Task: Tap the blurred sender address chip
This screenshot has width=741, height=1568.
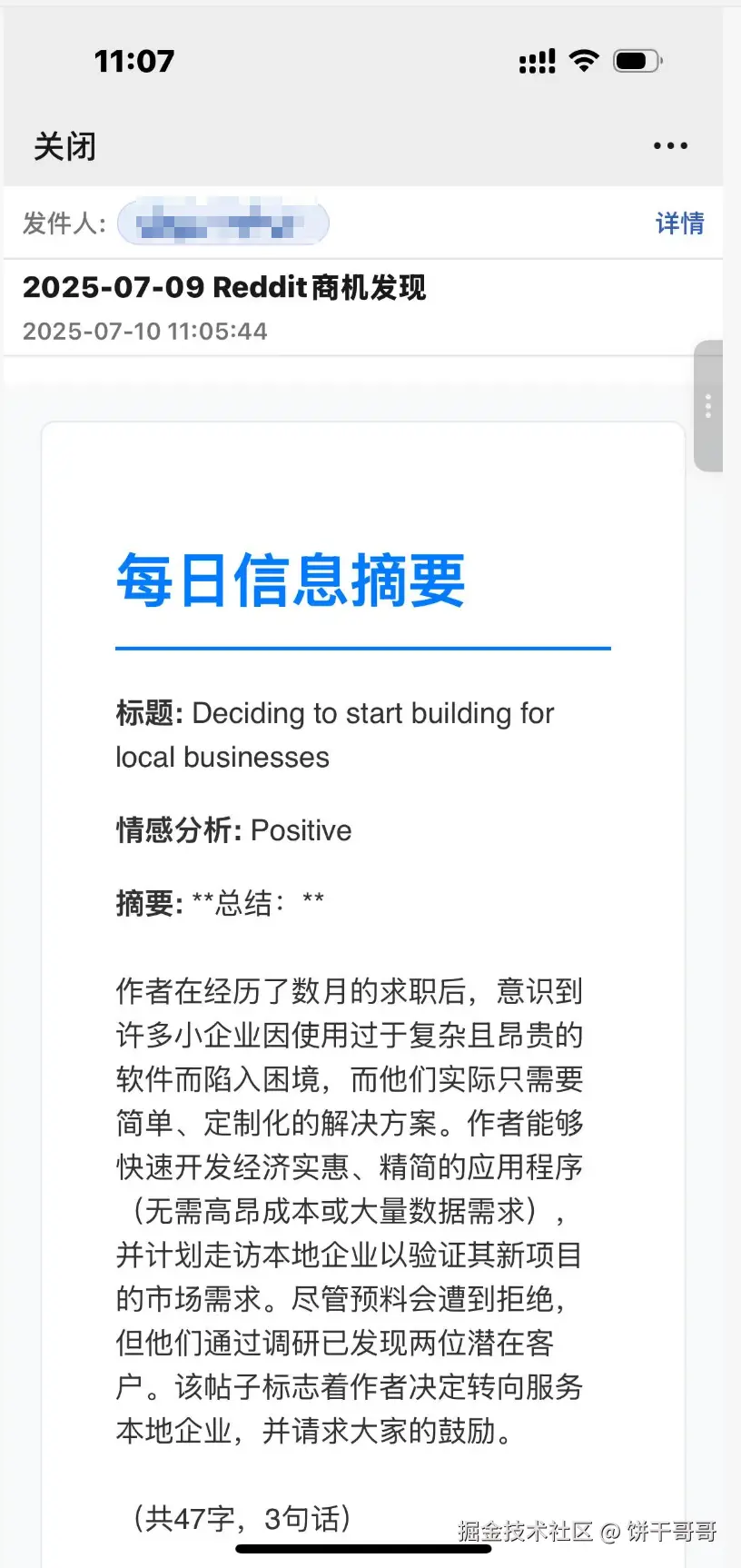Action: click(222, 223)
